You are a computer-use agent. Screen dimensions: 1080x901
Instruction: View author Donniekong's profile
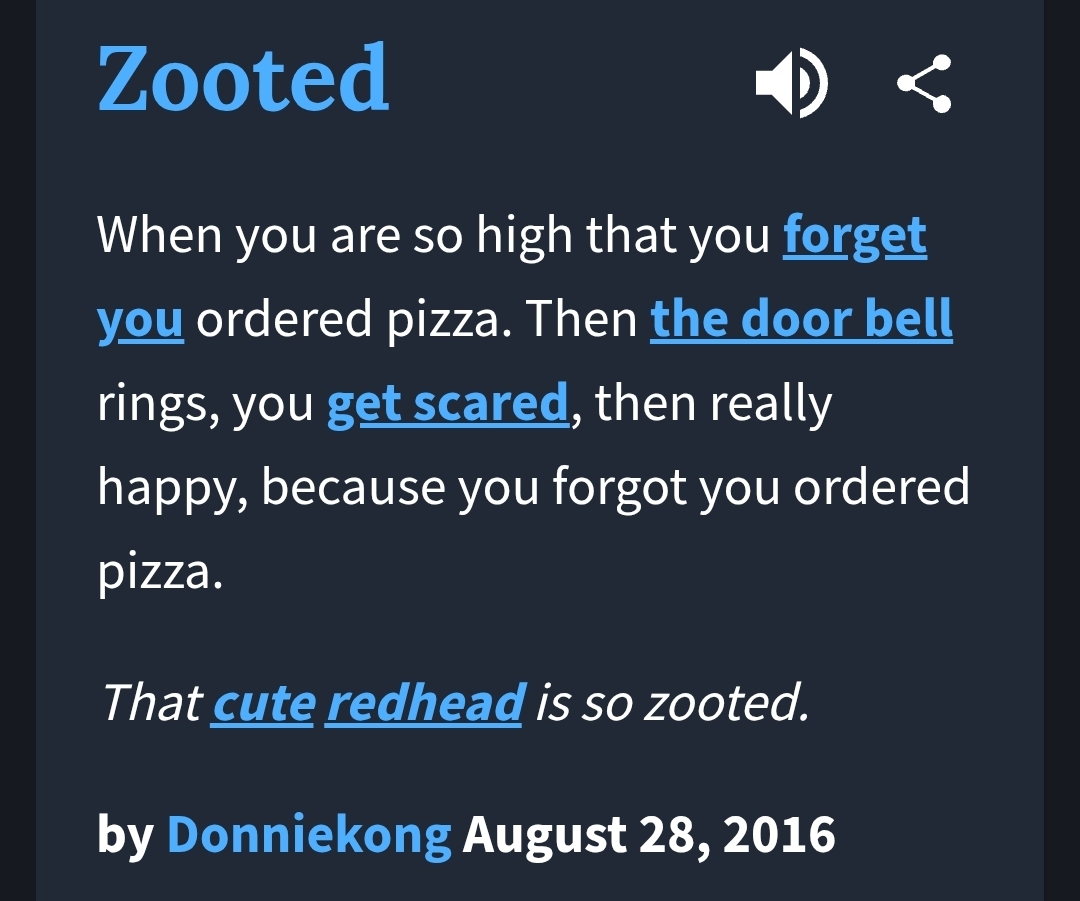click(309, 834)
